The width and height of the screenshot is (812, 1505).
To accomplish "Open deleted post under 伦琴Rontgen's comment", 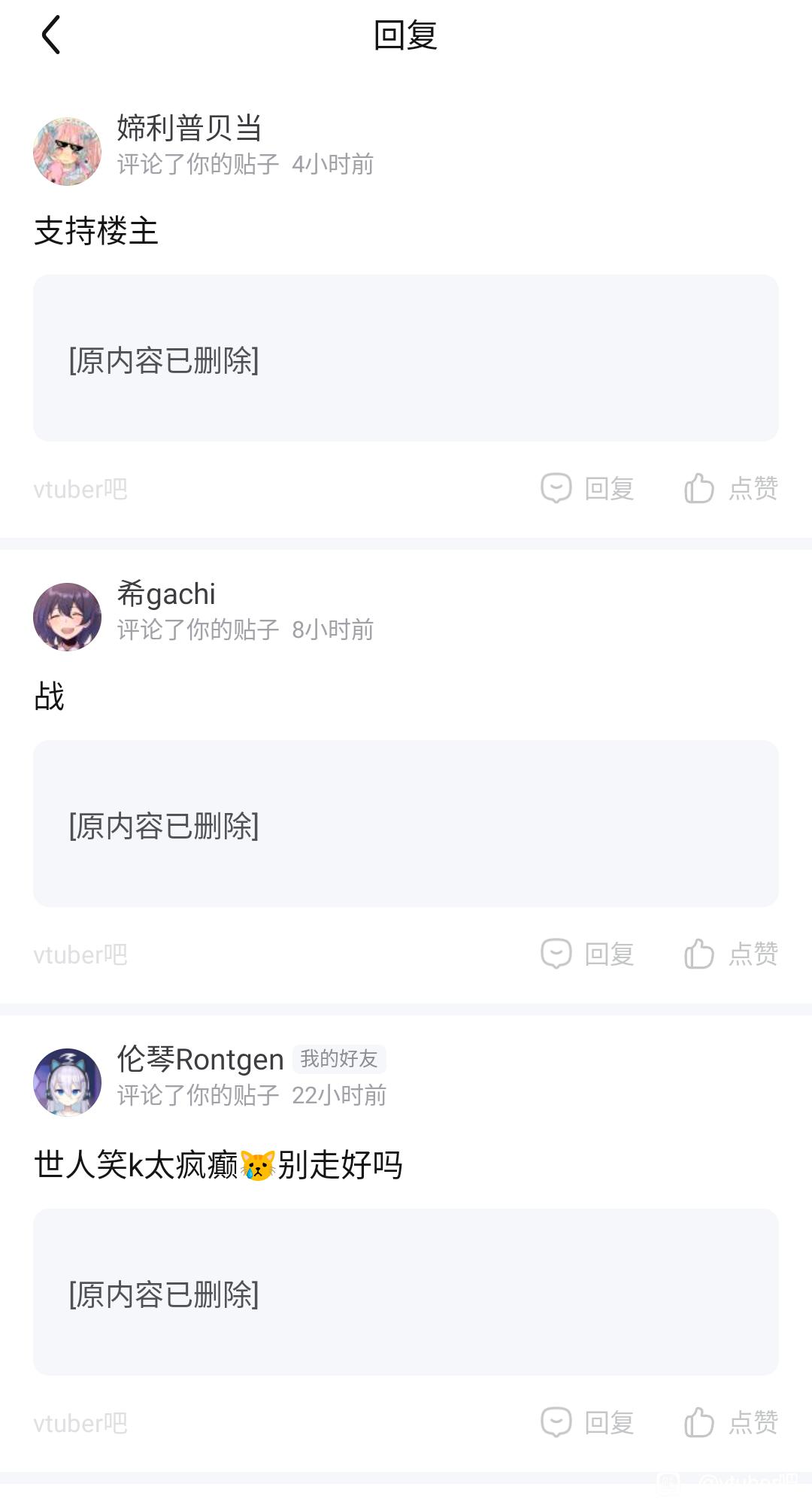I will pos(405,1292).
